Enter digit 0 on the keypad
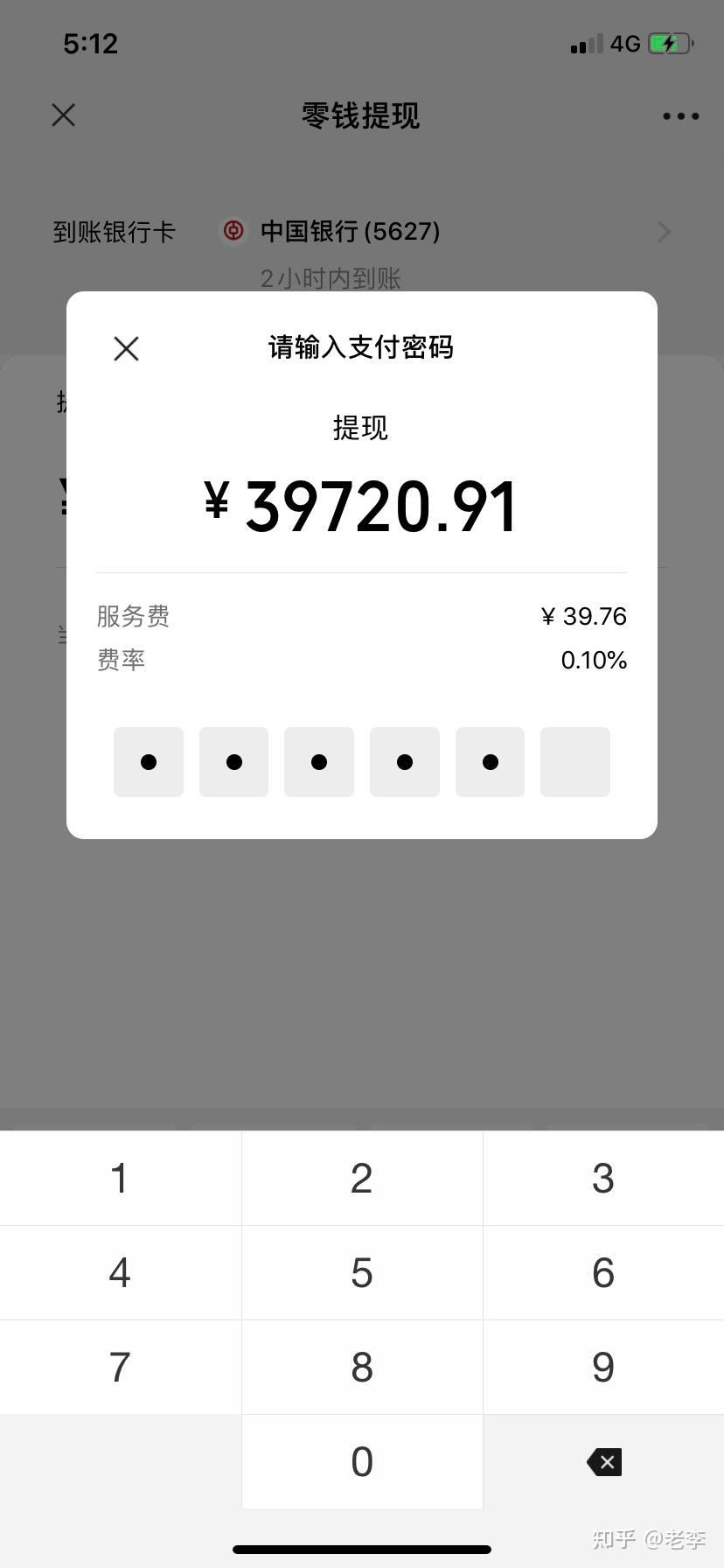This screenshot has width=724, height=1568. (362, 1462)
